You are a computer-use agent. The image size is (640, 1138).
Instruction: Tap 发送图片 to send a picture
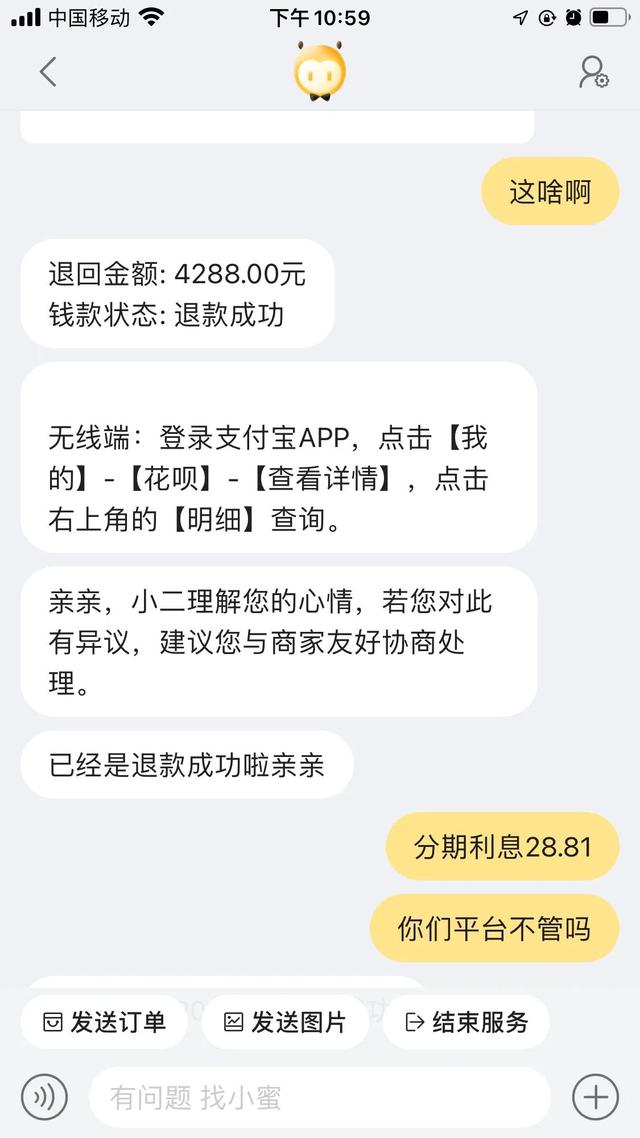[284, 1022]
